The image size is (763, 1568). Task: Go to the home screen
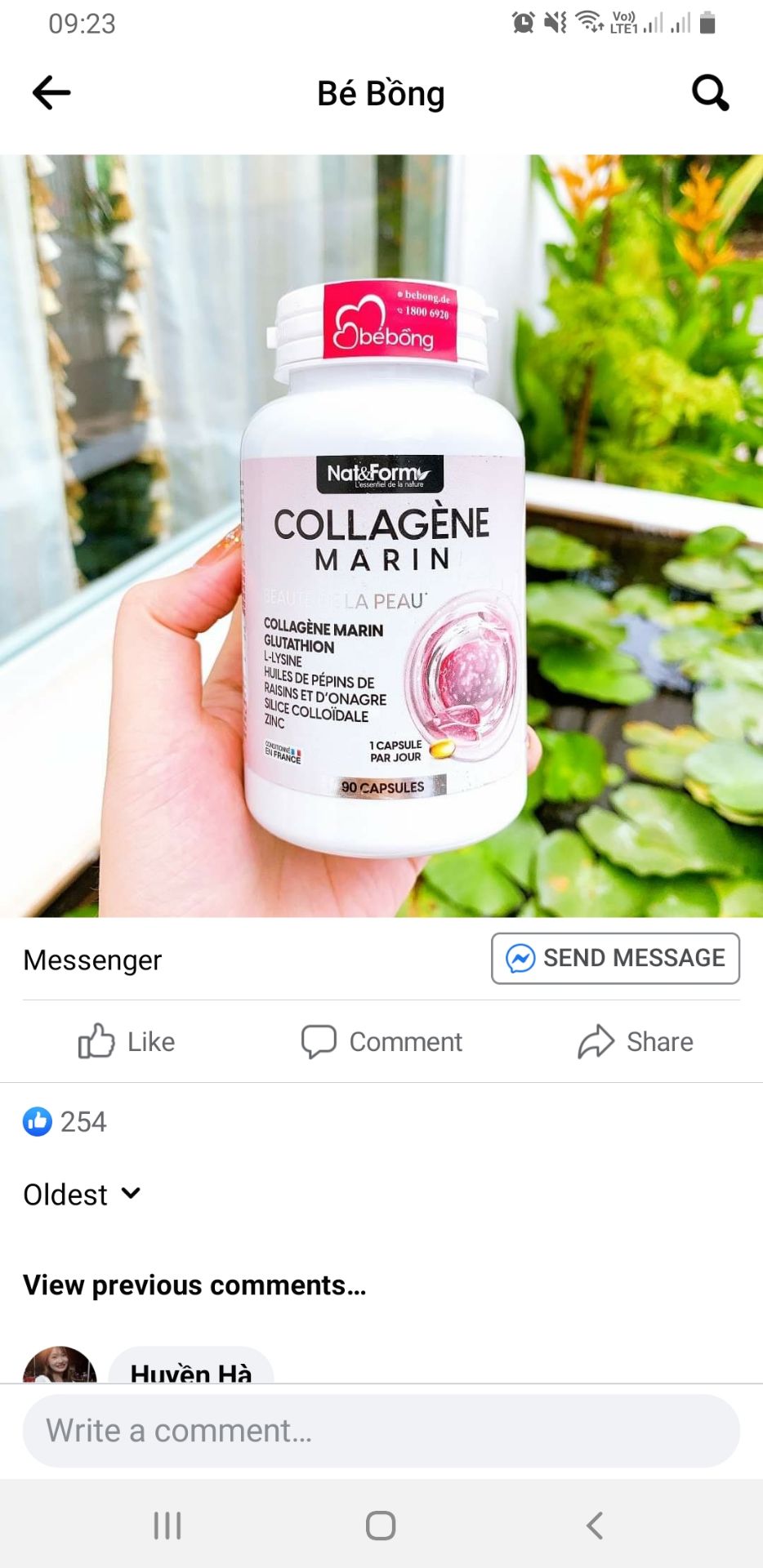pos(381,1525)
